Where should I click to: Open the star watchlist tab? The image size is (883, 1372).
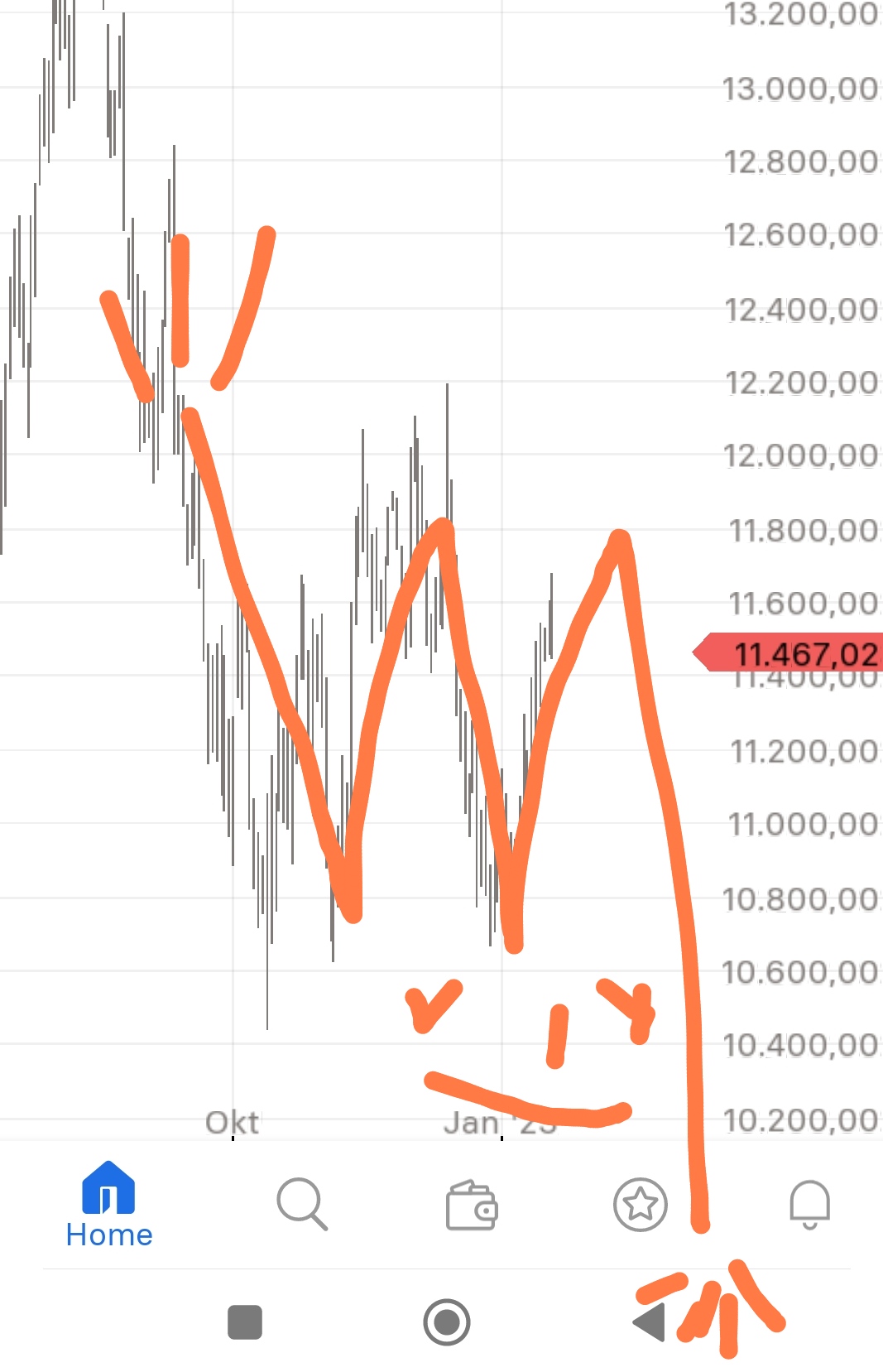point(640,1204)
